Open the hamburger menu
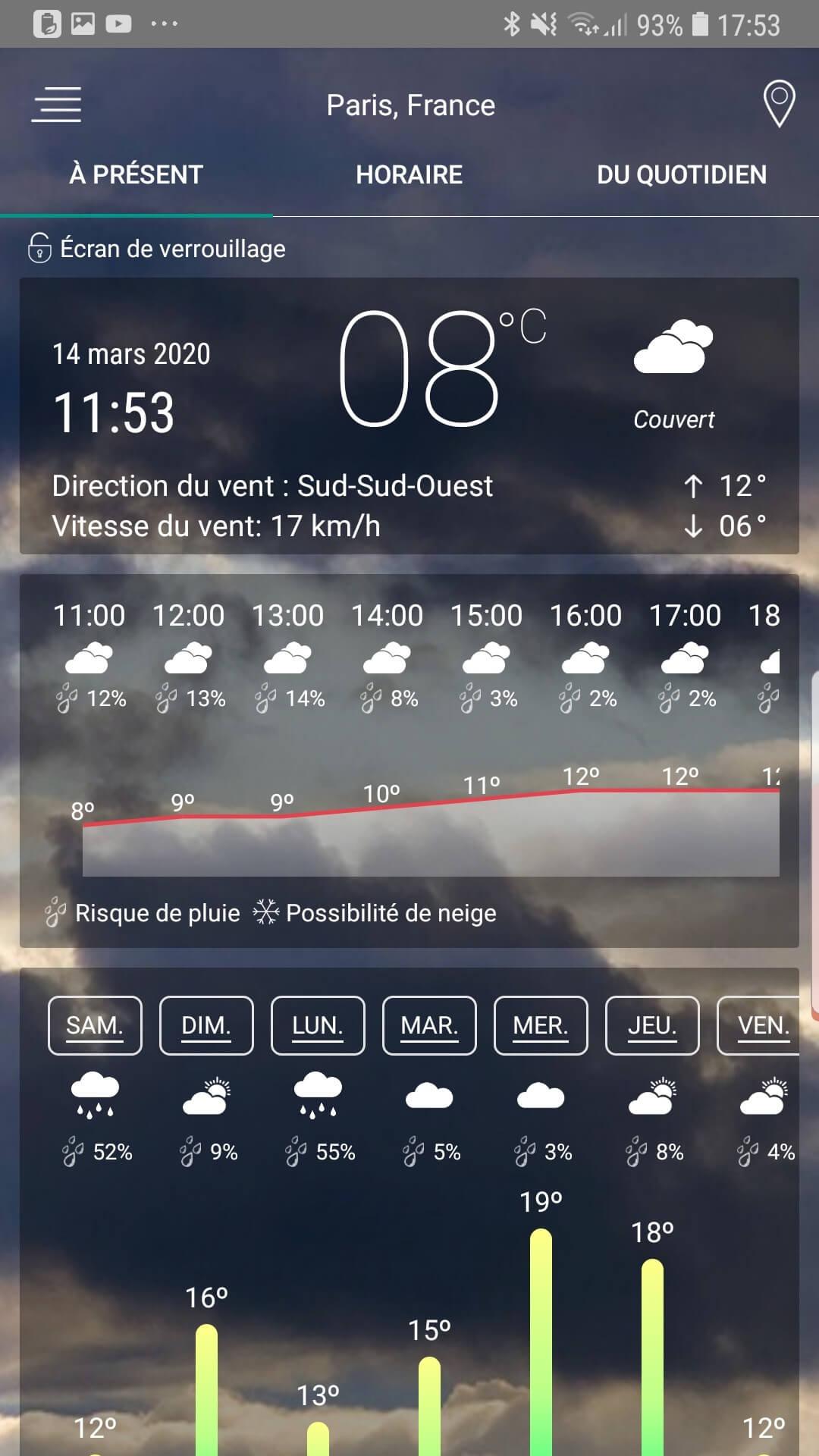 click(56, 105)
